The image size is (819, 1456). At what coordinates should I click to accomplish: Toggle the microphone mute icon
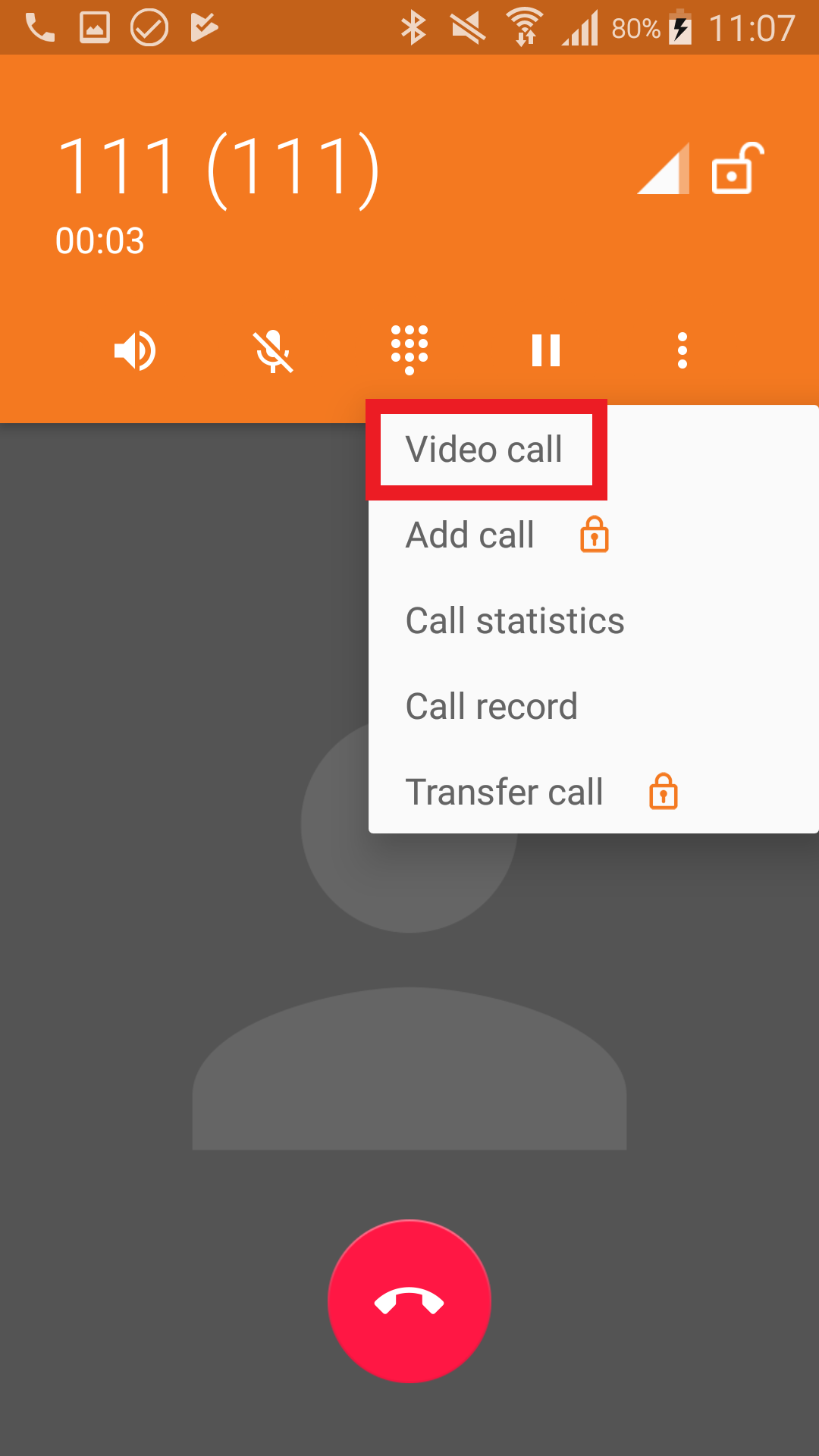pyautogui.click(x=273, y=351)
